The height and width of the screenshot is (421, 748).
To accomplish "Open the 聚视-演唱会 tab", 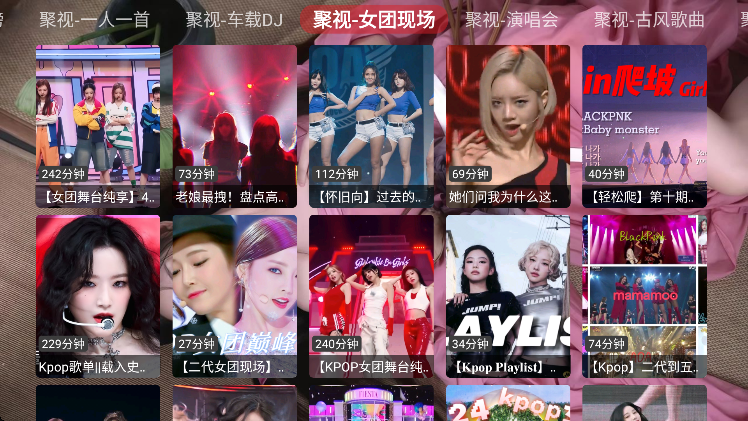I will (511, 19).
